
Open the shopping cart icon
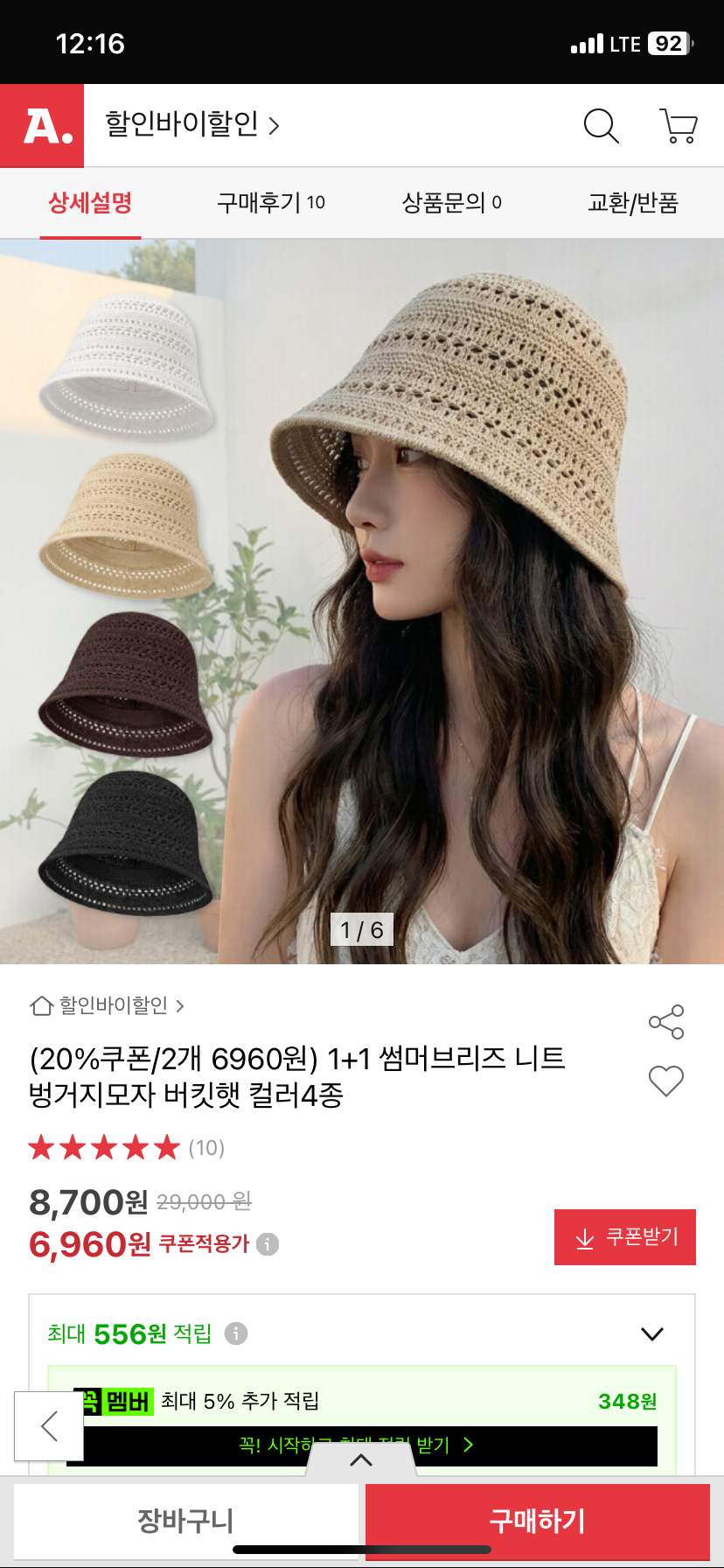[679, 126]
